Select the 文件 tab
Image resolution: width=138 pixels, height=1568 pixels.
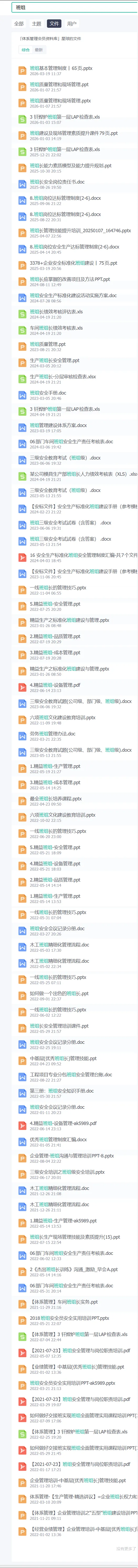pyautogui.click(x=54, y=24)
